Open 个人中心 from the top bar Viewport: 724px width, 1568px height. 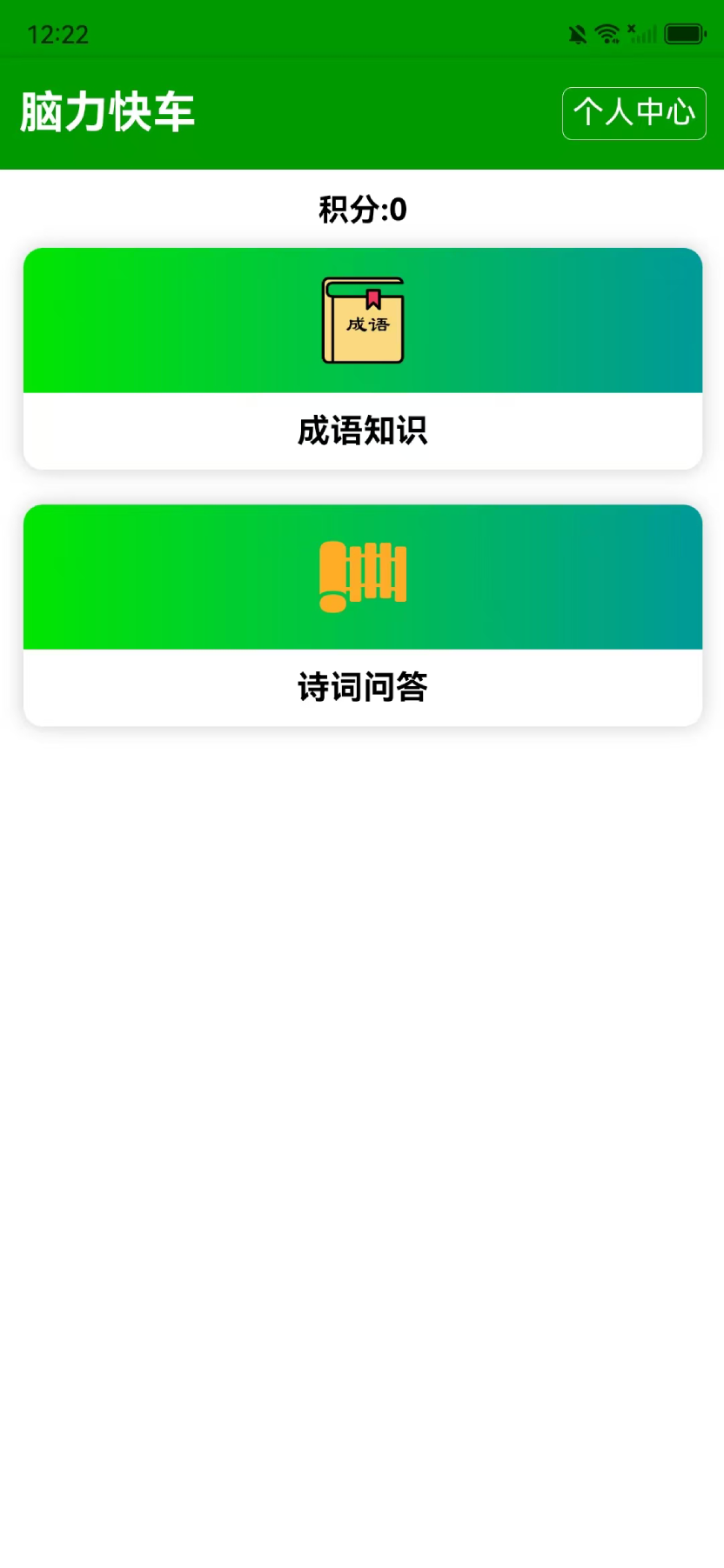(633, 113)
